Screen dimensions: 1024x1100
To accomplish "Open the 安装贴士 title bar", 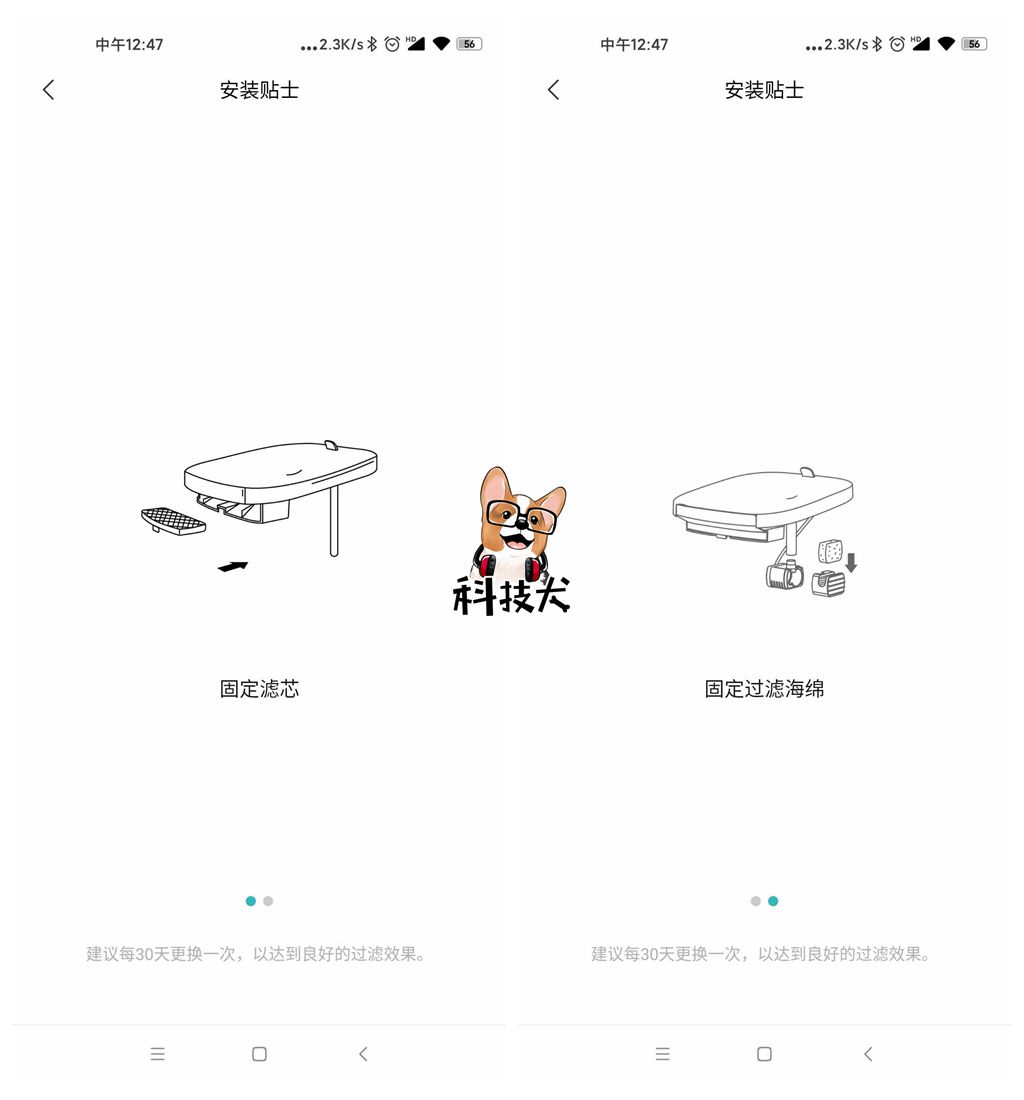I will 258,89.
